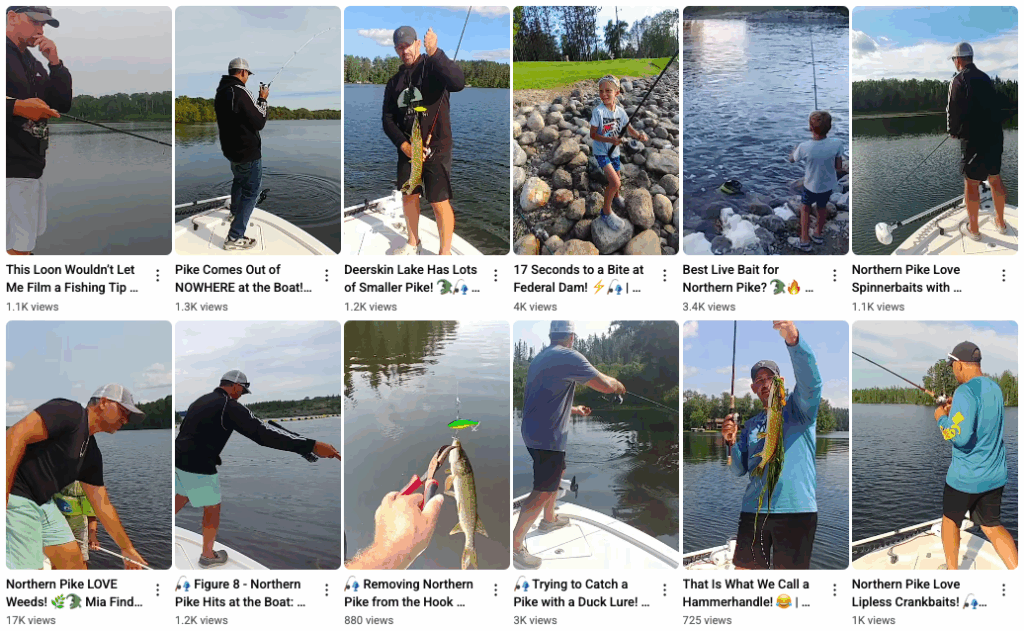
Task: Open options menu for 'This Loon Wouldn't Let Me' video
Action: point(157,275)
